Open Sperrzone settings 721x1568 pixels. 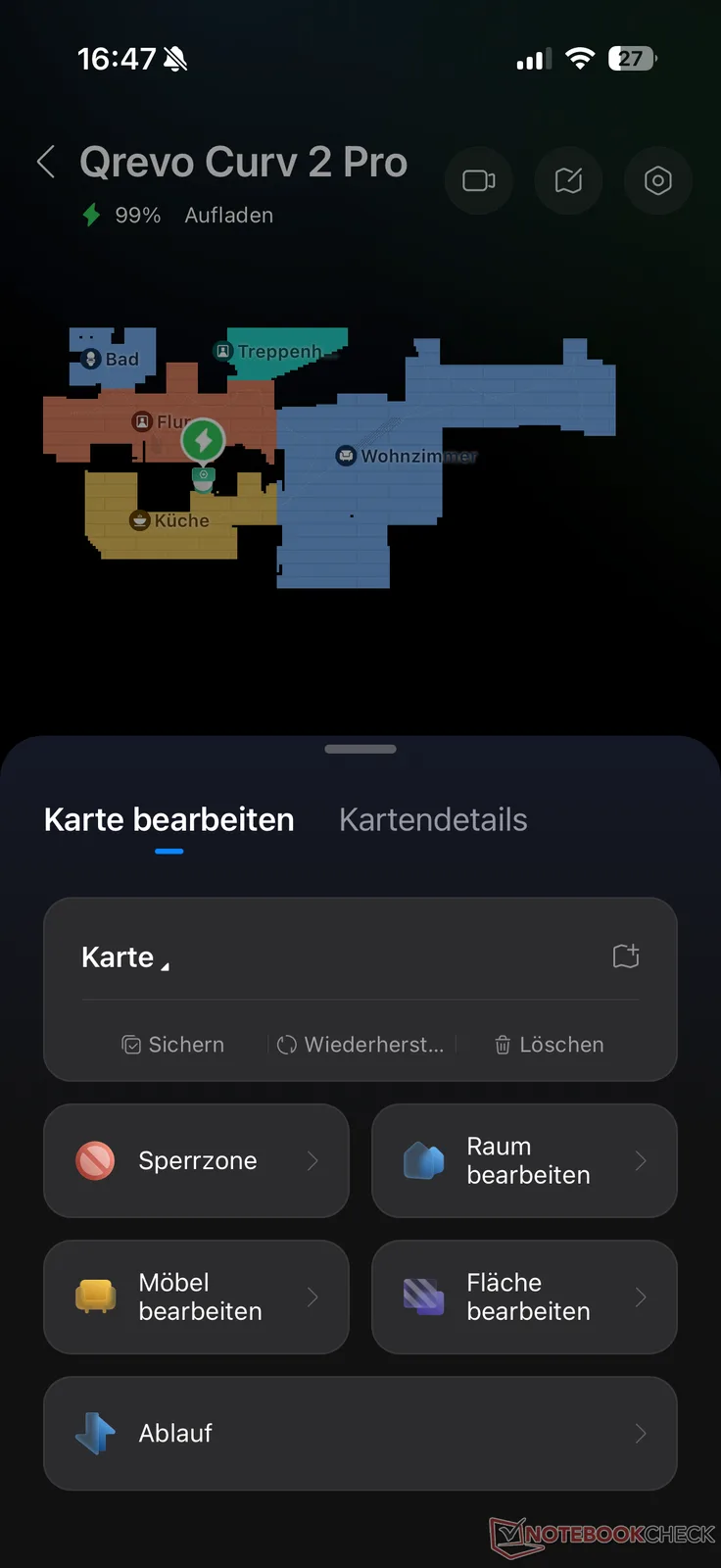[x=196, y=1160]
